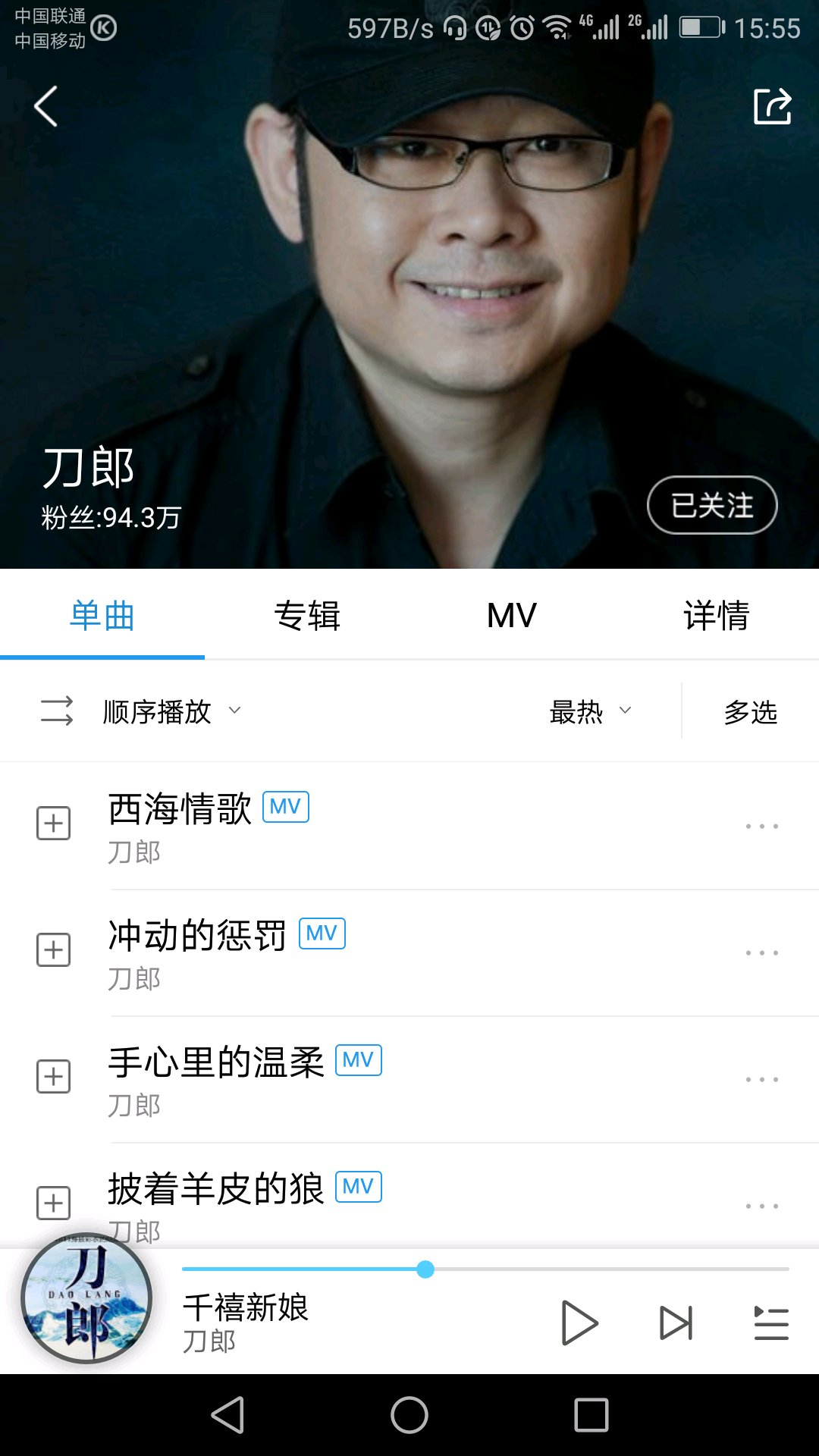Change the 顺序播放 play mode
The image size is (819, 1456).
[x=140, y=711]
